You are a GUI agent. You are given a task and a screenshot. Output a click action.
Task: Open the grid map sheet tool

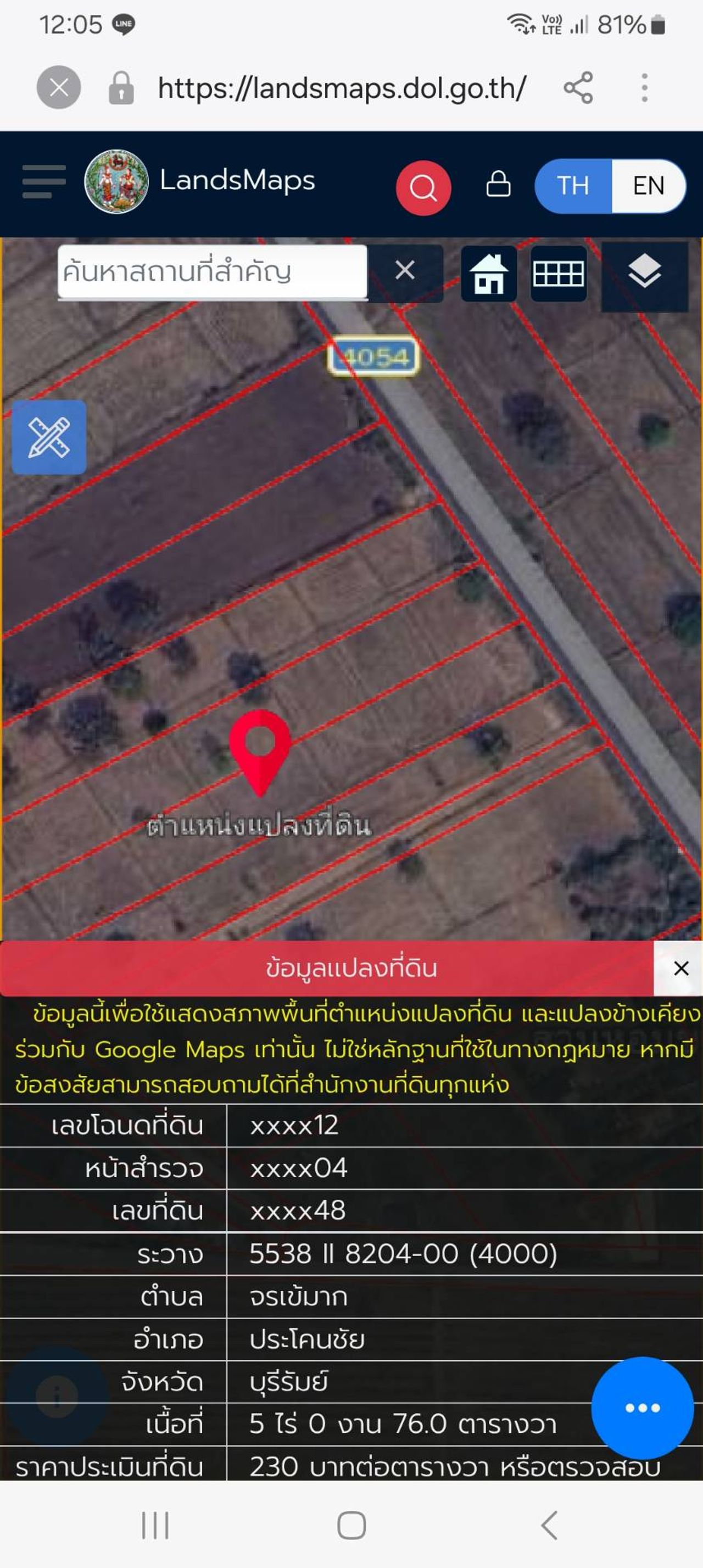coord(558,274)
